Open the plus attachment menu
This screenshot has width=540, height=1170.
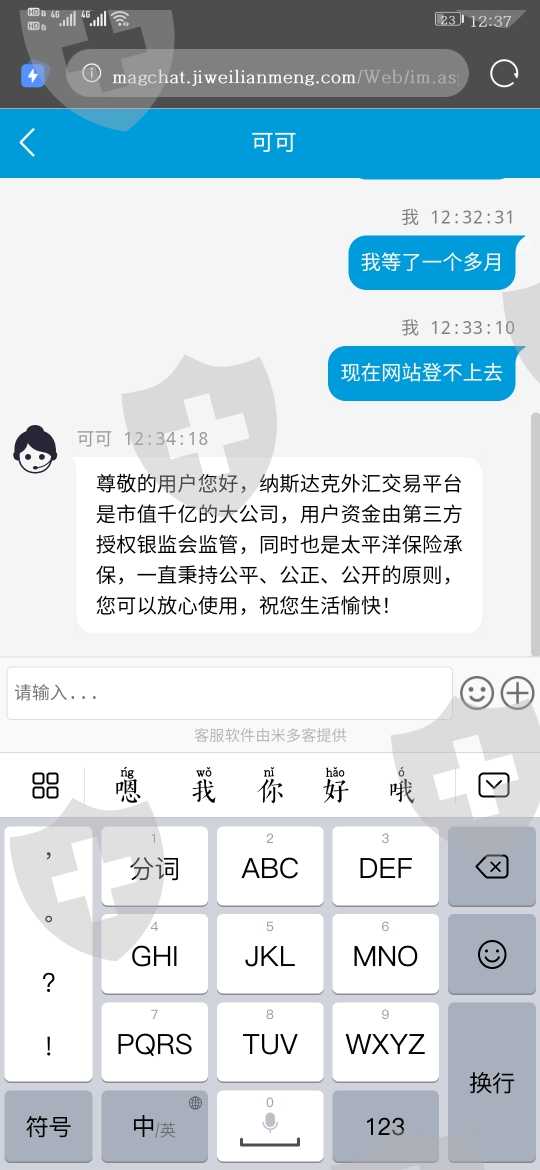point(517,693)
